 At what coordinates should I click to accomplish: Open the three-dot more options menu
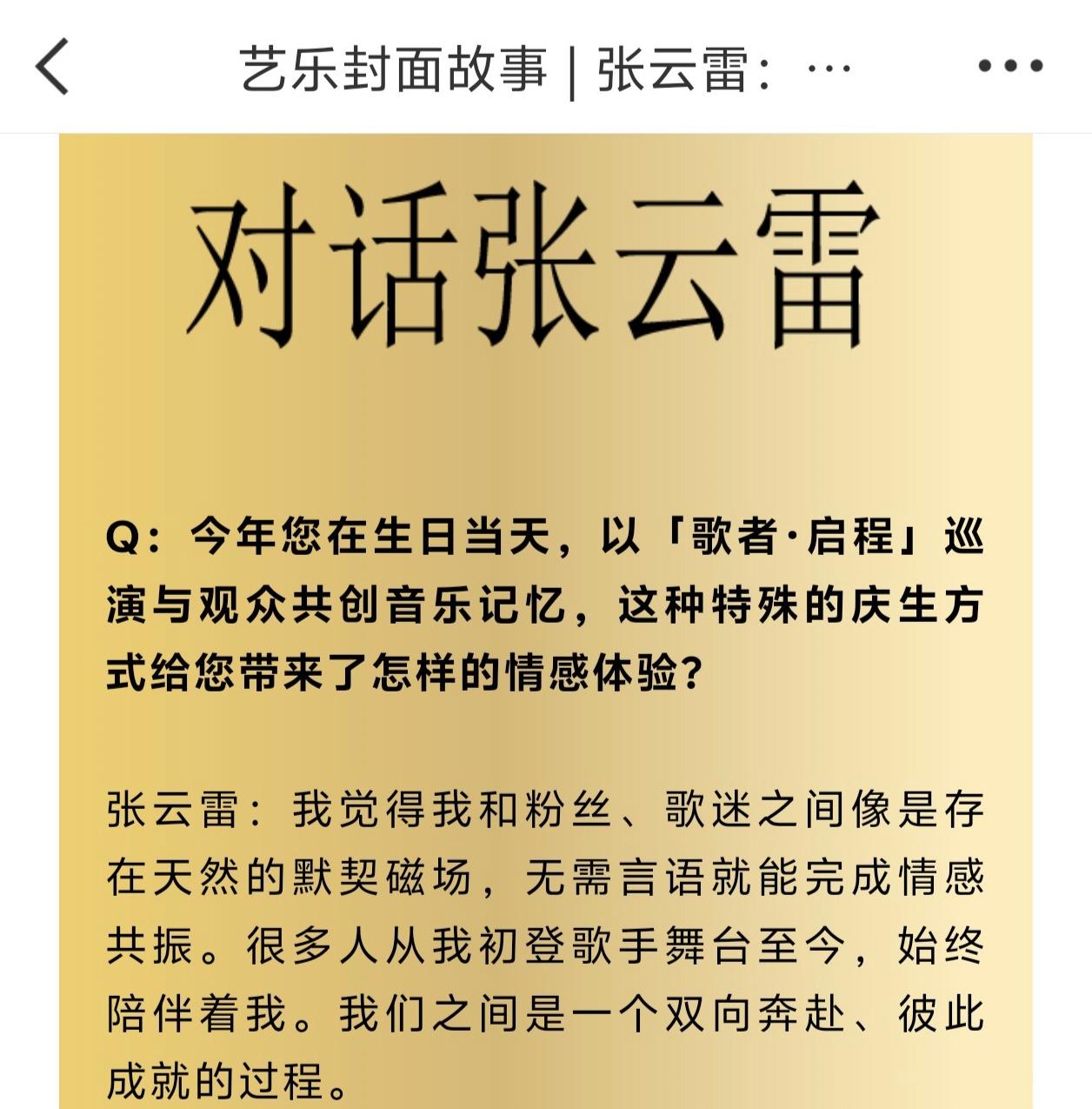(1010, 66)
